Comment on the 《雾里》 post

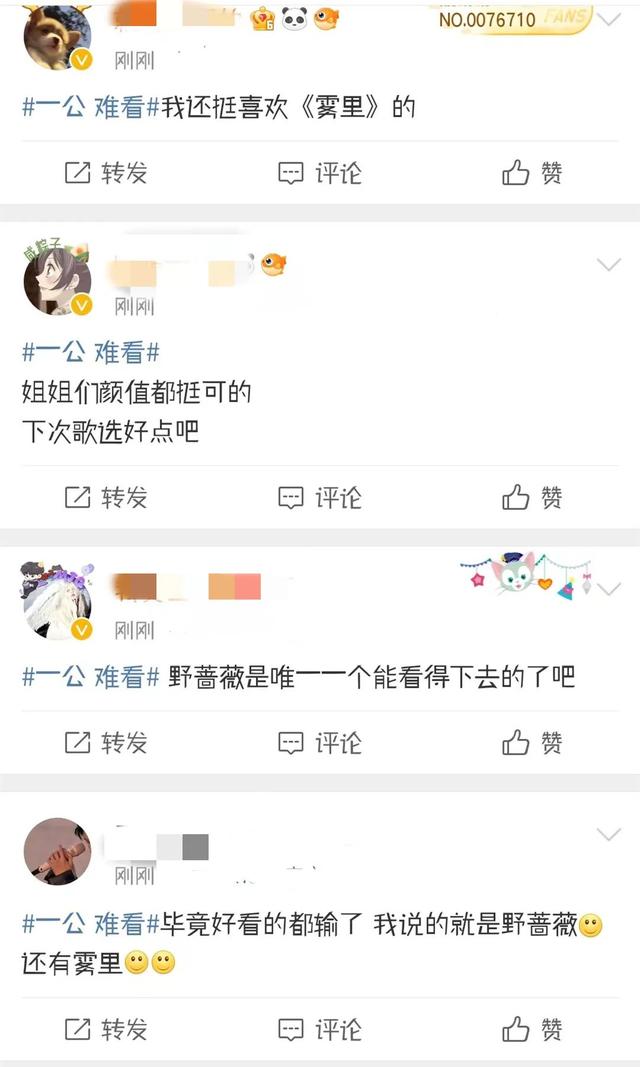coord(320,173)
